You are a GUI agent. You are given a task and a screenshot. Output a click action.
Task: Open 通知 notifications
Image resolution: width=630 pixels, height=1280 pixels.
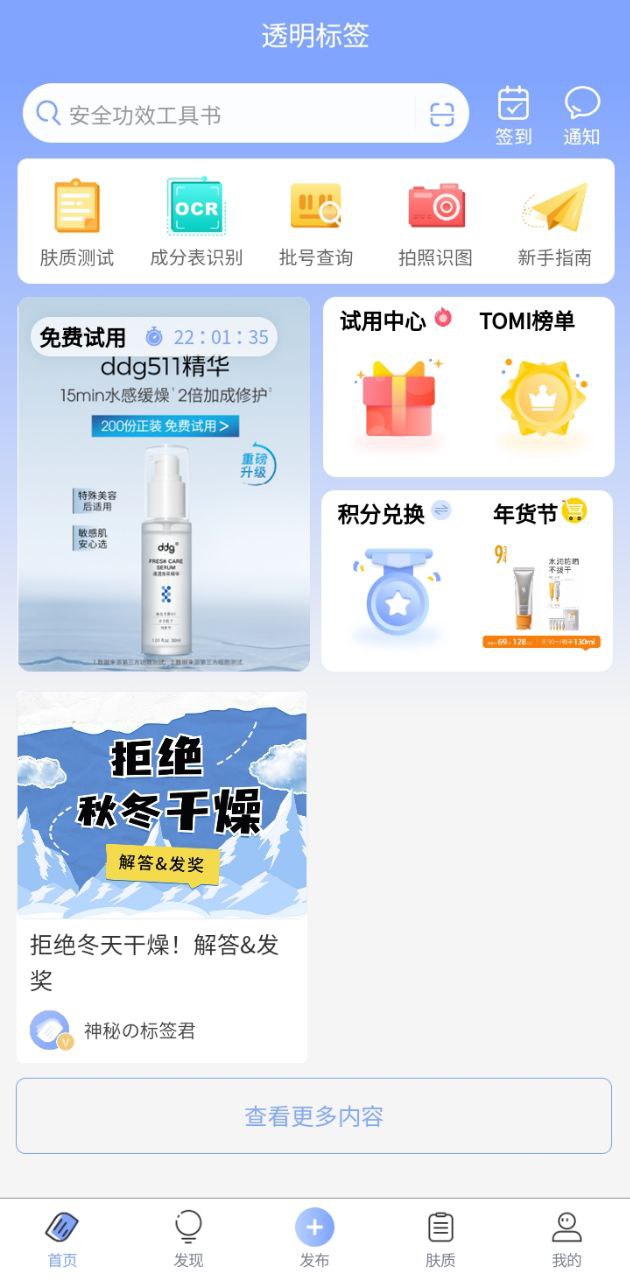581,116
